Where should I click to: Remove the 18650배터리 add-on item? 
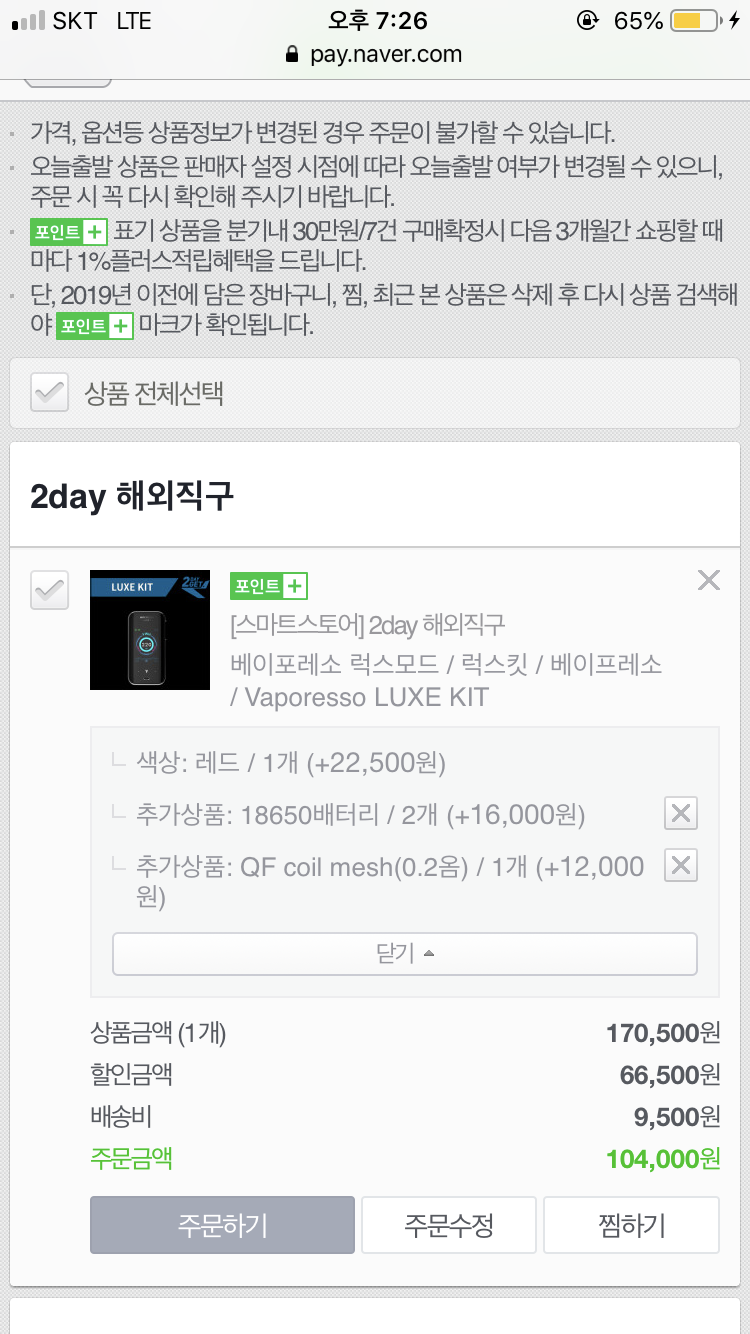(681, 814)
